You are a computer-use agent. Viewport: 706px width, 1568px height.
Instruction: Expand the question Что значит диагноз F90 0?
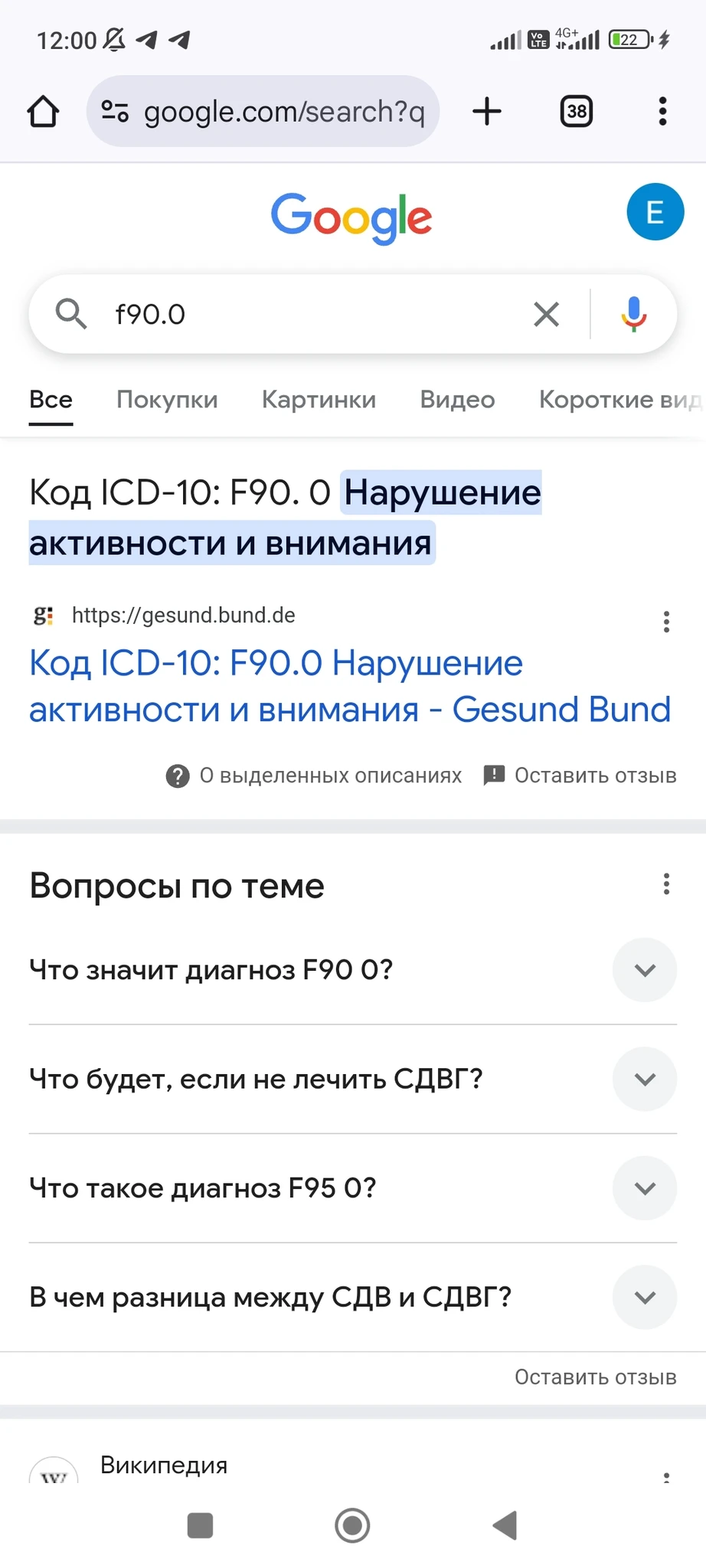click(645, 970)
